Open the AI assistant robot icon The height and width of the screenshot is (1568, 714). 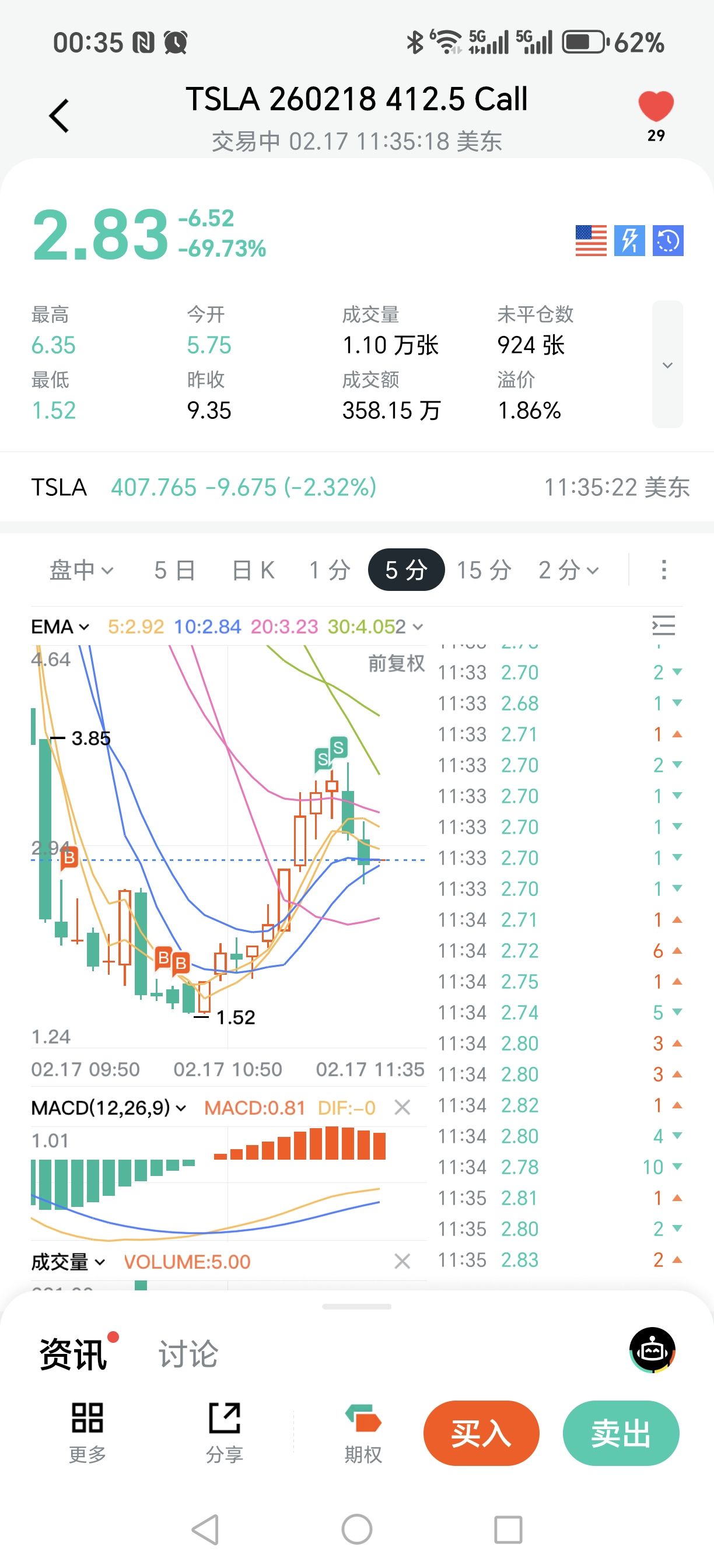tap(652, 1350)
